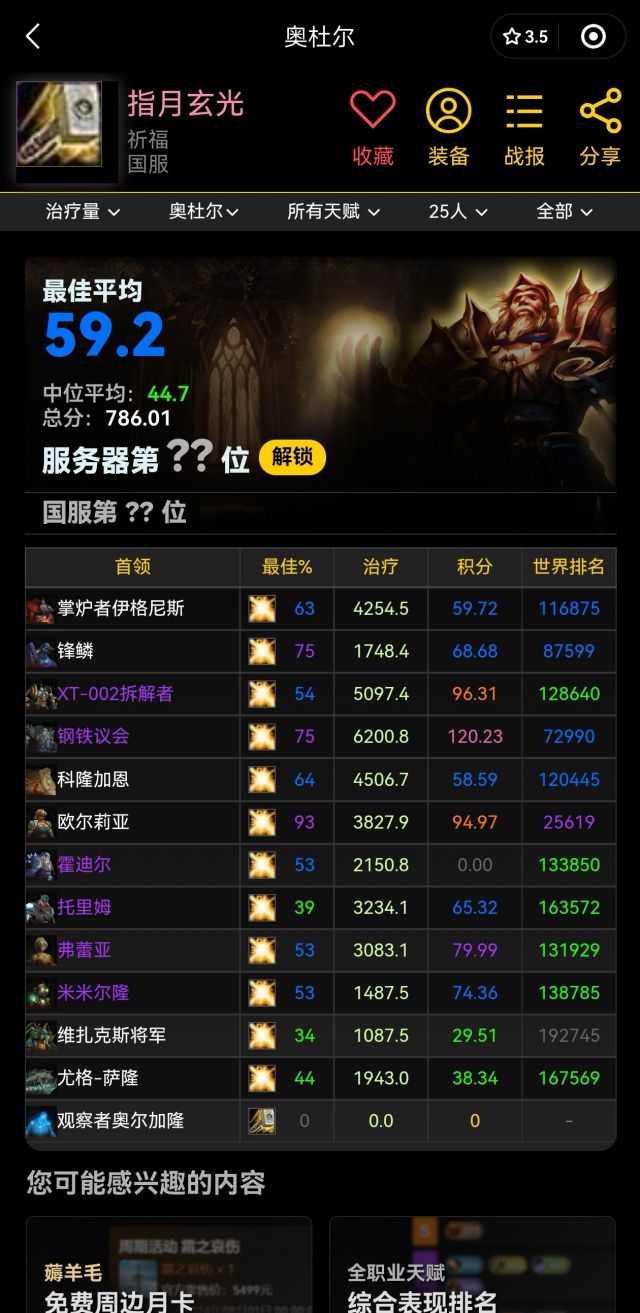Open the 薅羊毛 免费周边月卡 card

pos(169,1266)
